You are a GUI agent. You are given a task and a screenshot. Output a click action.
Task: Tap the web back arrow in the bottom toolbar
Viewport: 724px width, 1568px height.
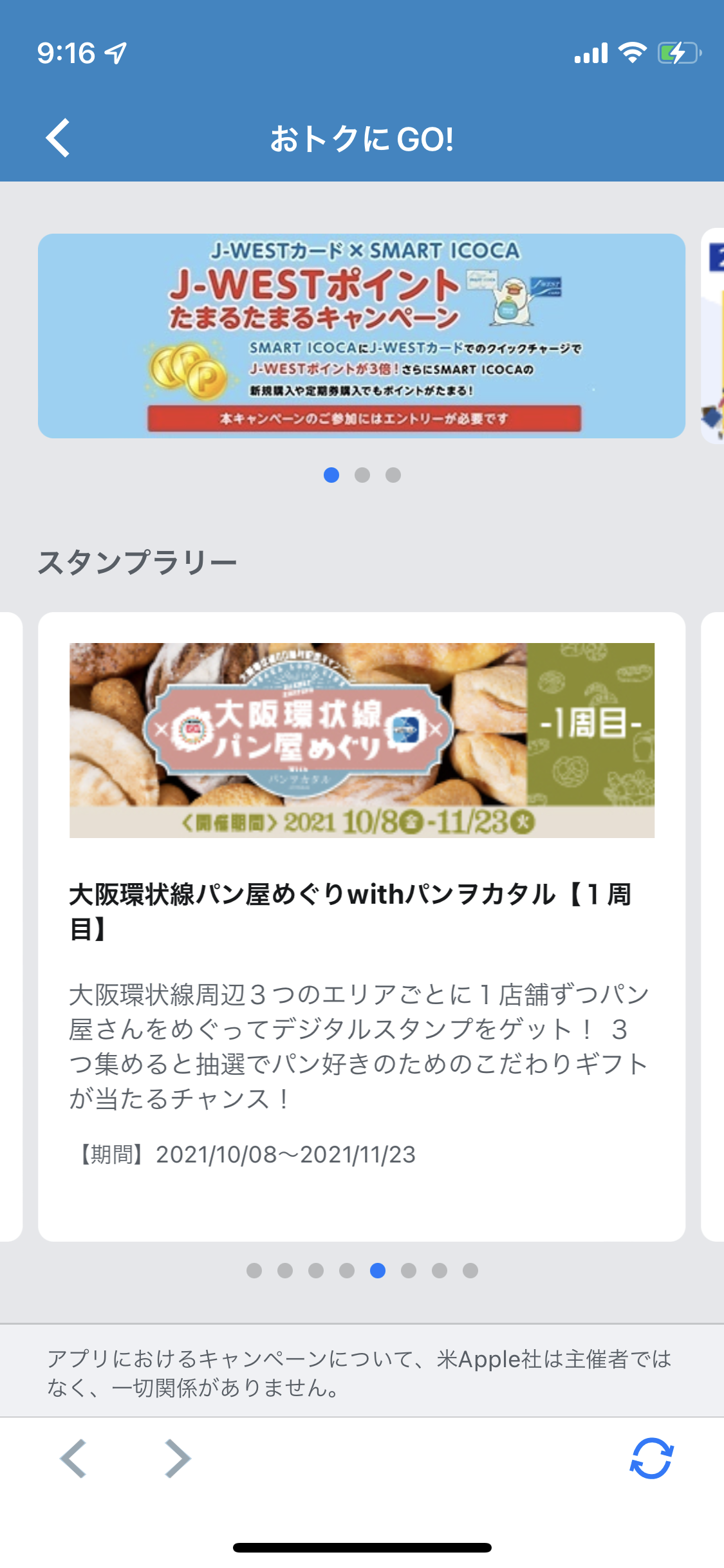point(73,1459)
